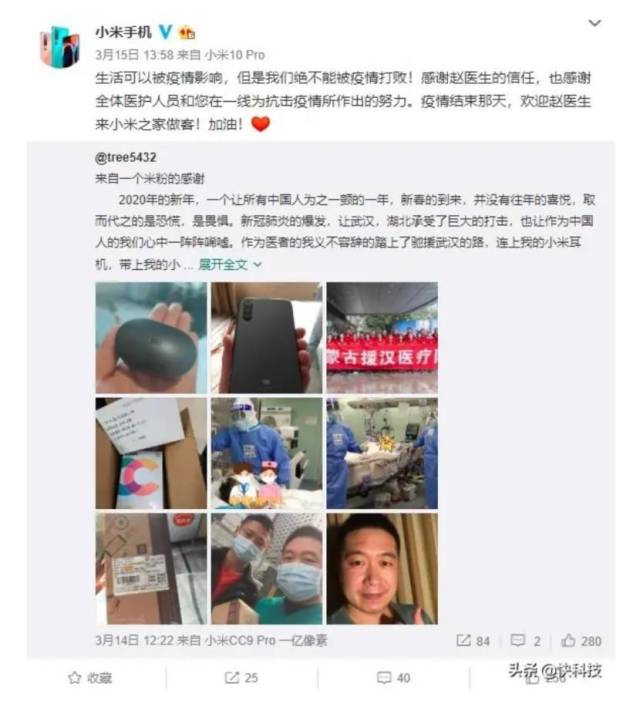Screen dimensions: 640x711
Task: View the operating room photo thumbnail
Action: (x=381, y=453)
